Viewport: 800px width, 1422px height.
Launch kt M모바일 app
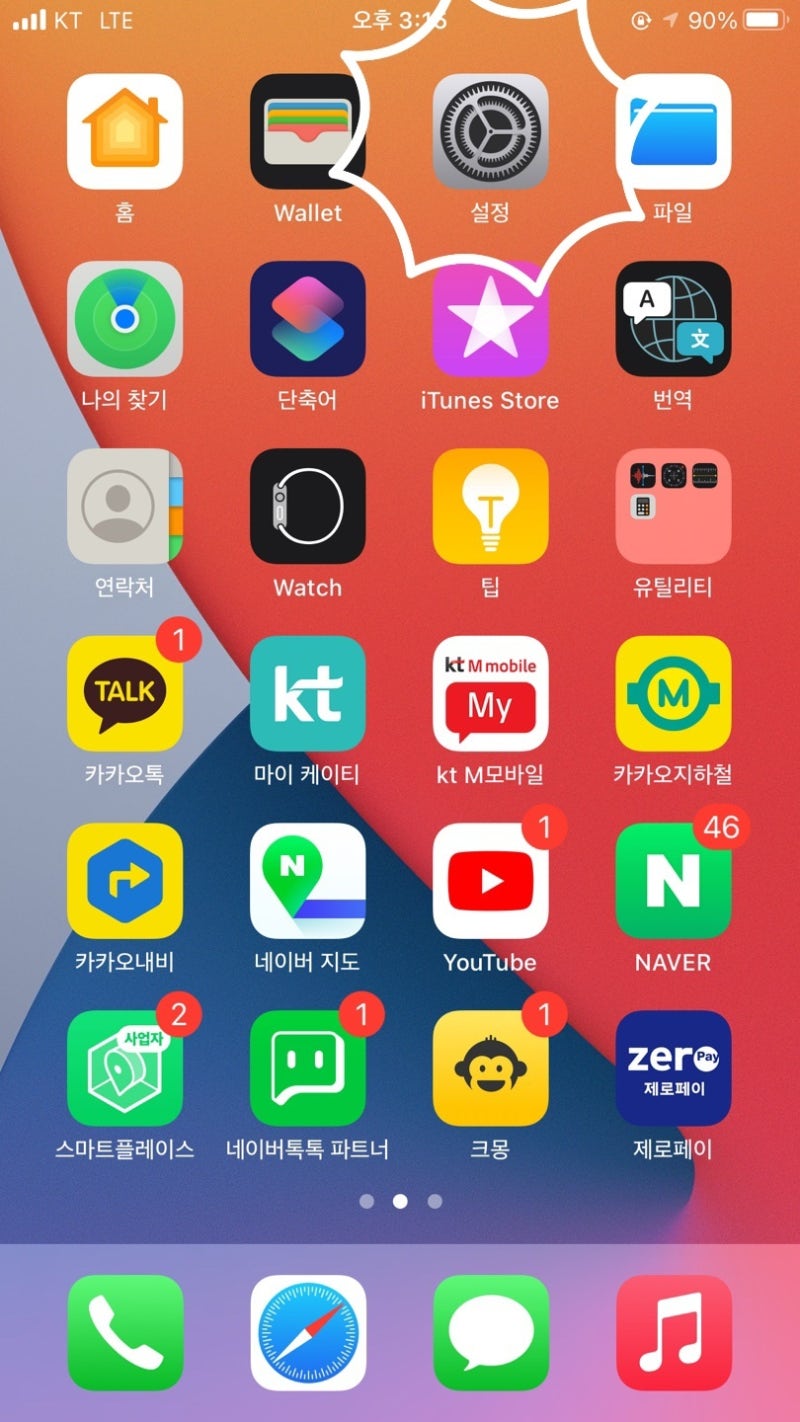(x=490, y=693)
